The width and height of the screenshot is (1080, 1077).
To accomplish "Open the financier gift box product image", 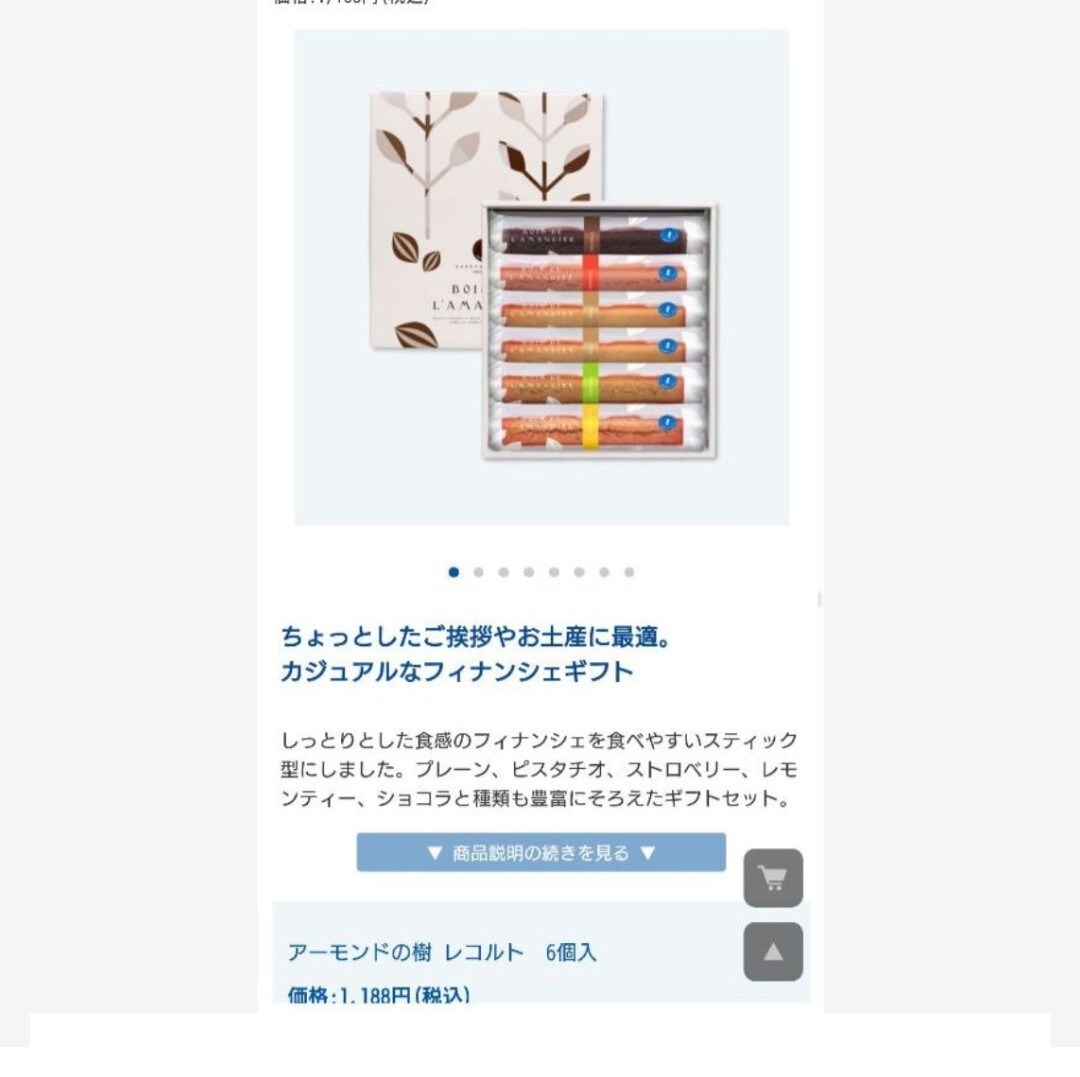I will [x=541, y=278].
